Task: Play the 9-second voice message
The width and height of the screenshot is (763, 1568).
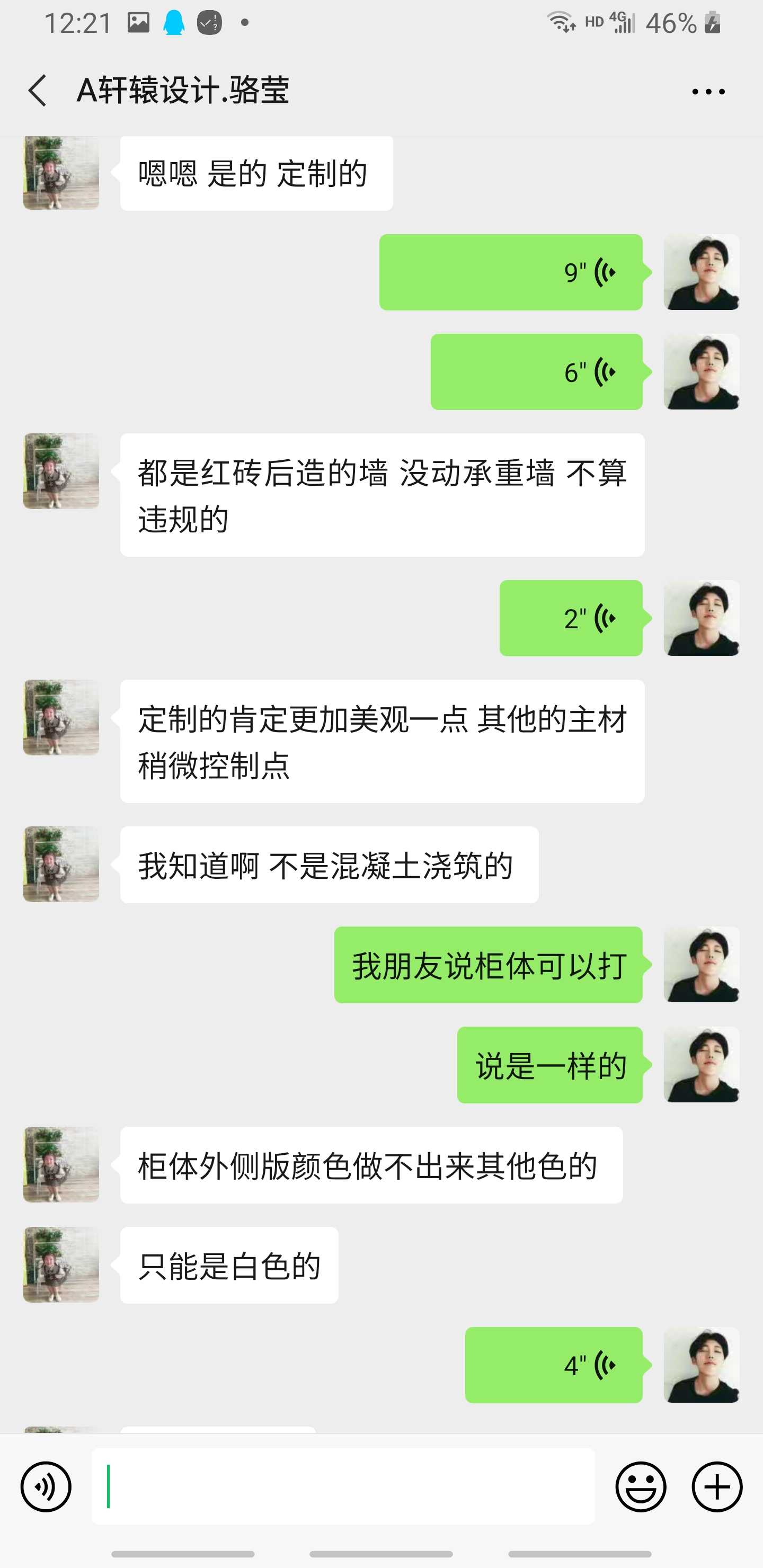Action: (510, 272)
